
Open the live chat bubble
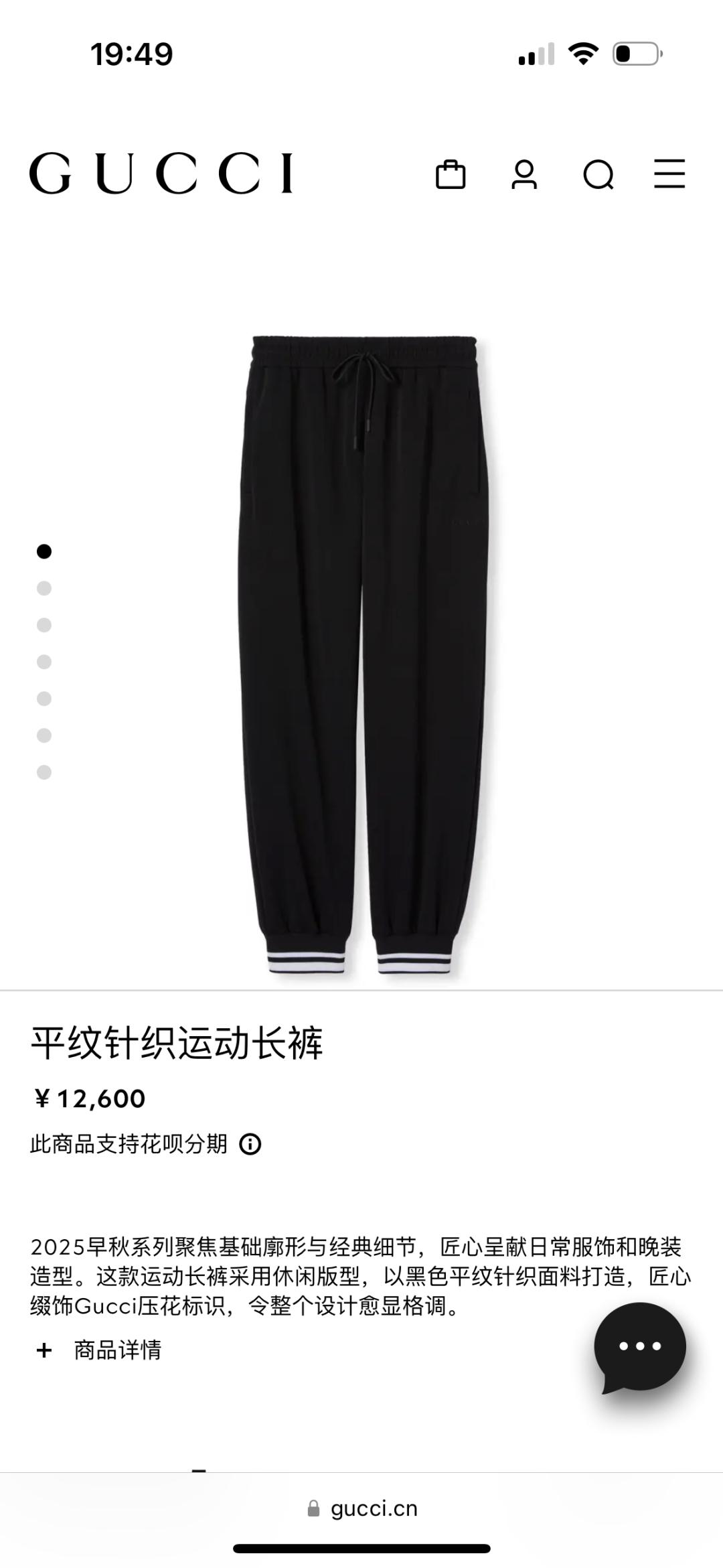point(640,1345)
